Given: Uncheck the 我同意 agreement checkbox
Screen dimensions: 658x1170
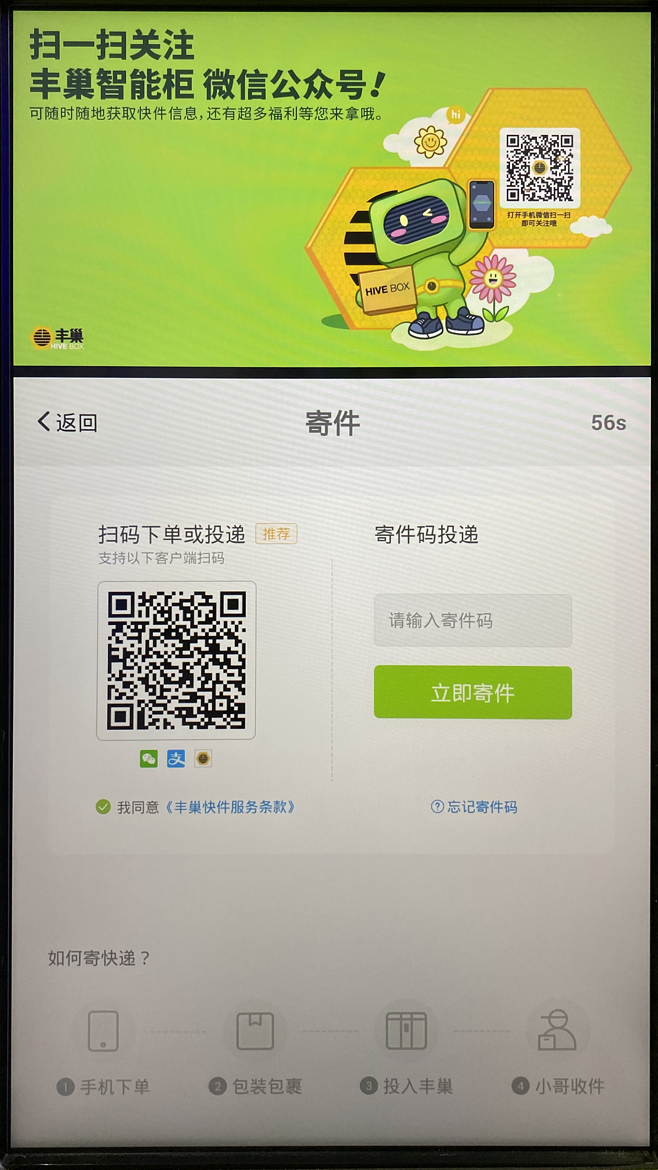Looking at the screenshot, I should [103, 807].
